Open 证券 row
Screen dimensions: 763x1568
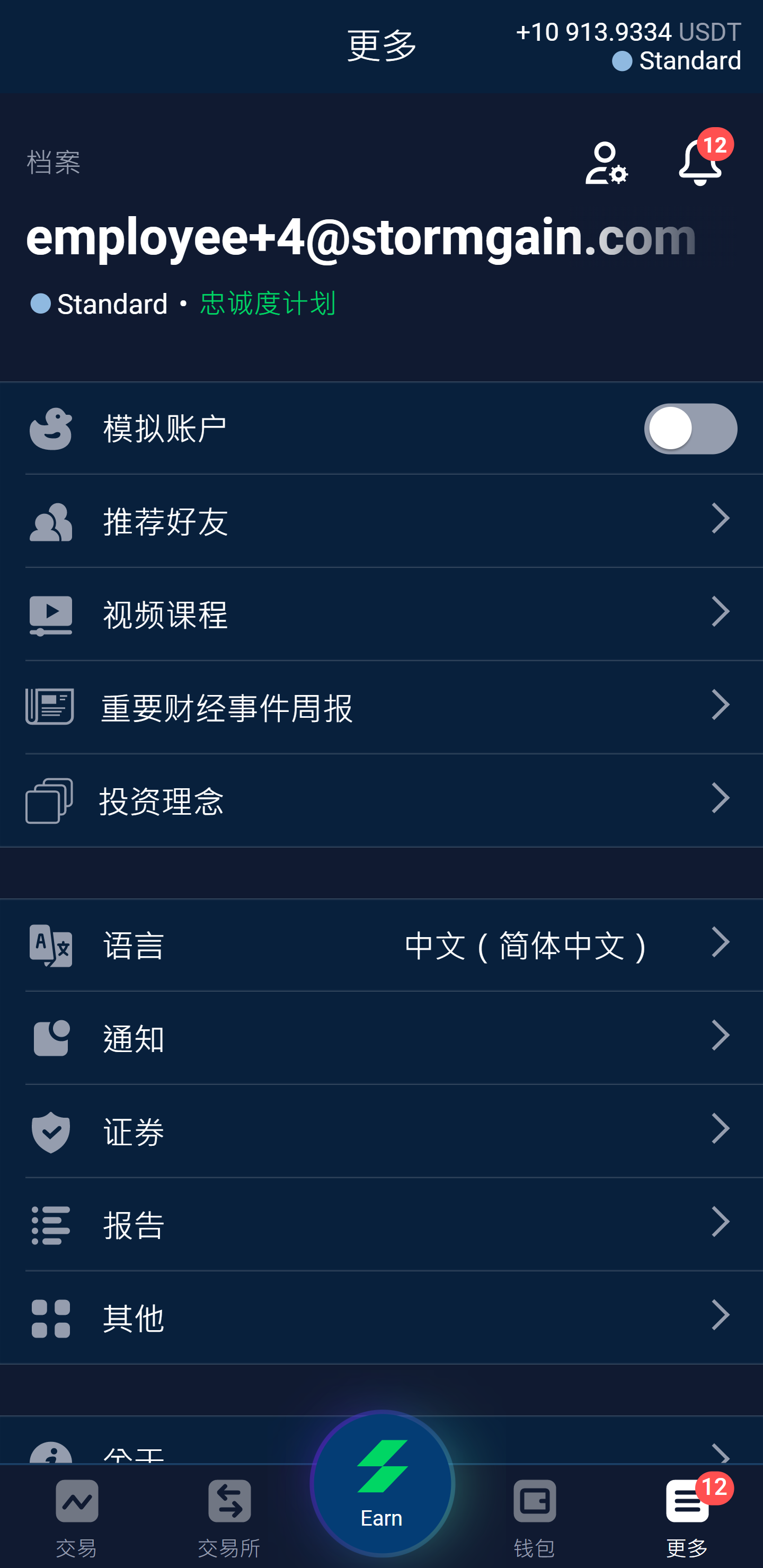click(x=381, y=1131)
